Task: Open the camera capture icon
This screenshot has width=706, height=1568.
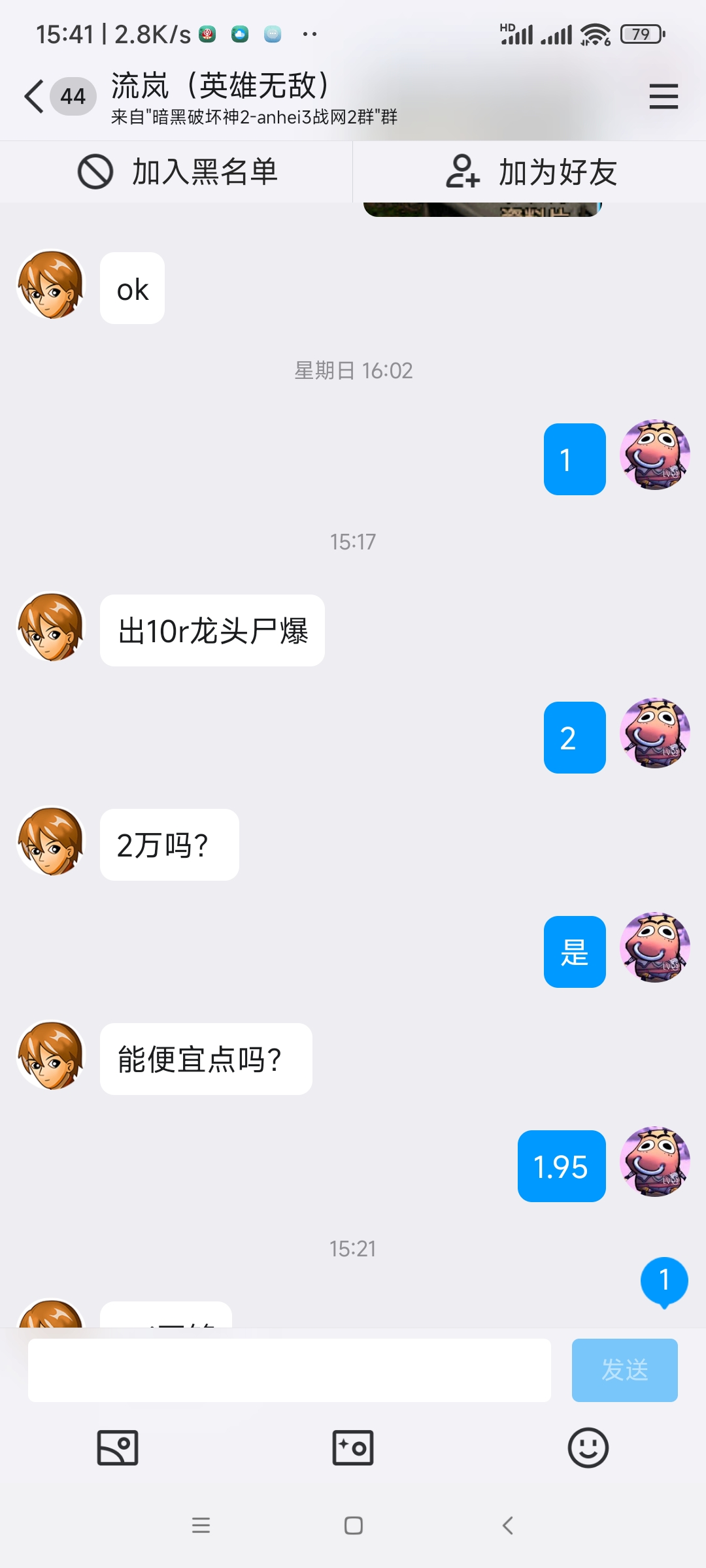Action: (353, 1447)
